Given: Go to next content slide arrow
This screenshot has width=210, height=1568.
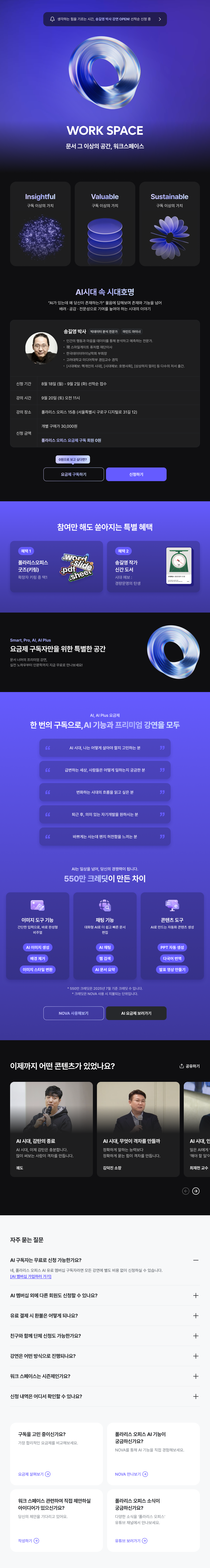Looking at the screenshot, I should [196, 1191].
